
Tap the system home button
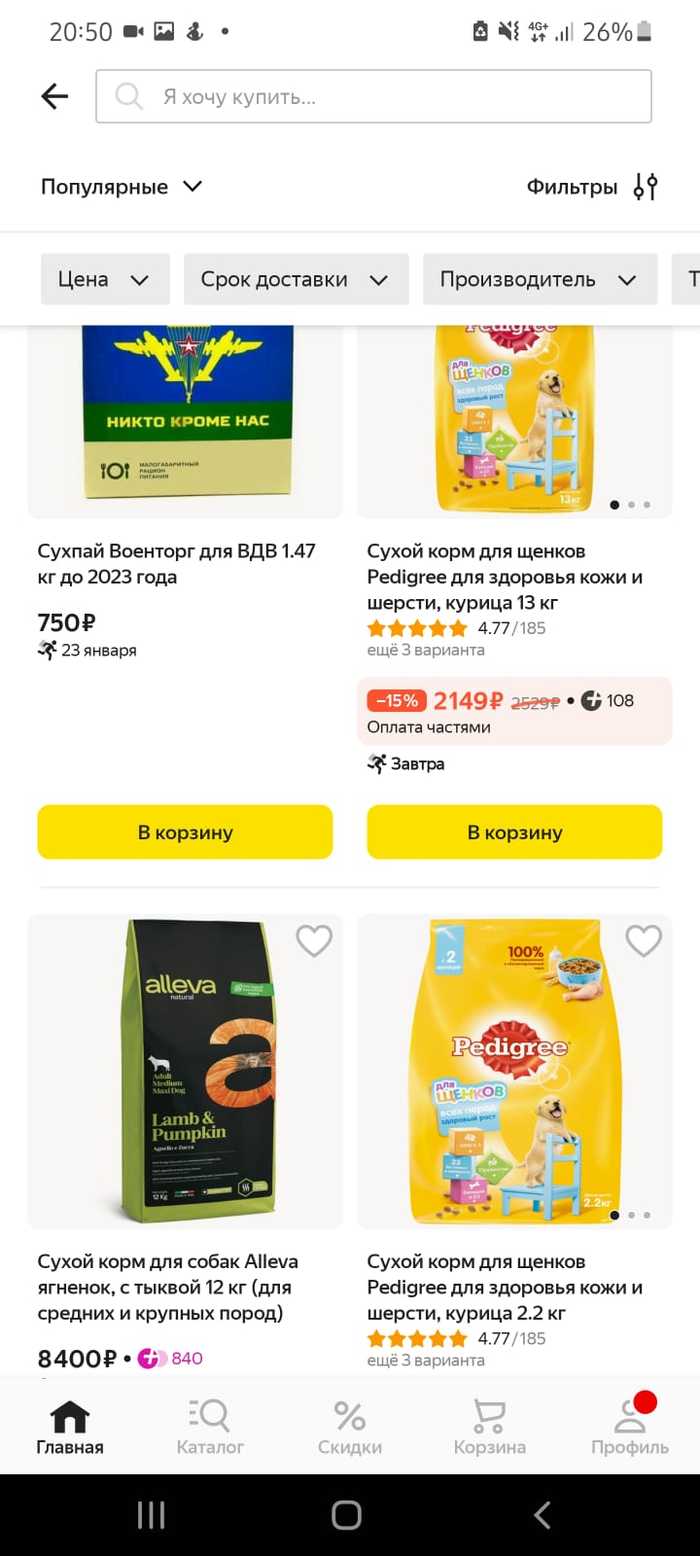tap(346, 1515)
